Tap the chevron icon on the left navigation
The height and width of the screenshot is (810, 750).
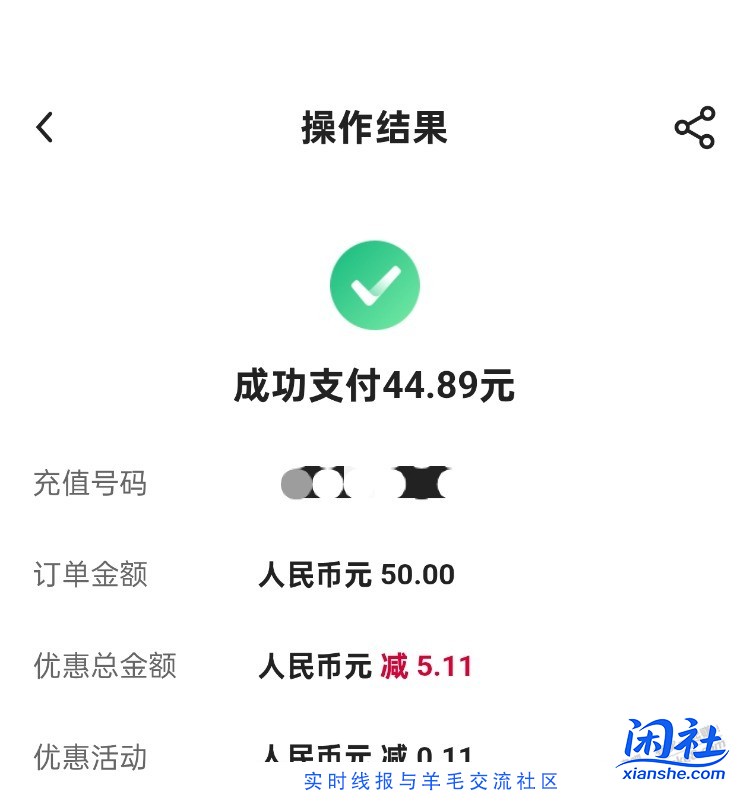(44, 127)
